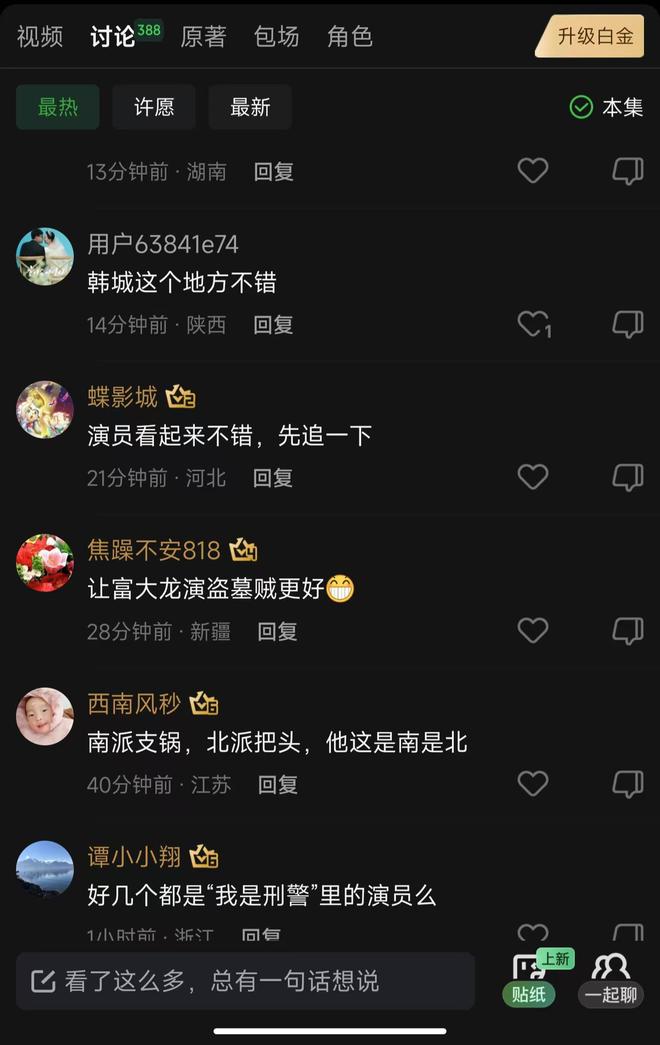Select the 最热 filter chip
Screen dimensions: 660x1045
click(58, 107)
